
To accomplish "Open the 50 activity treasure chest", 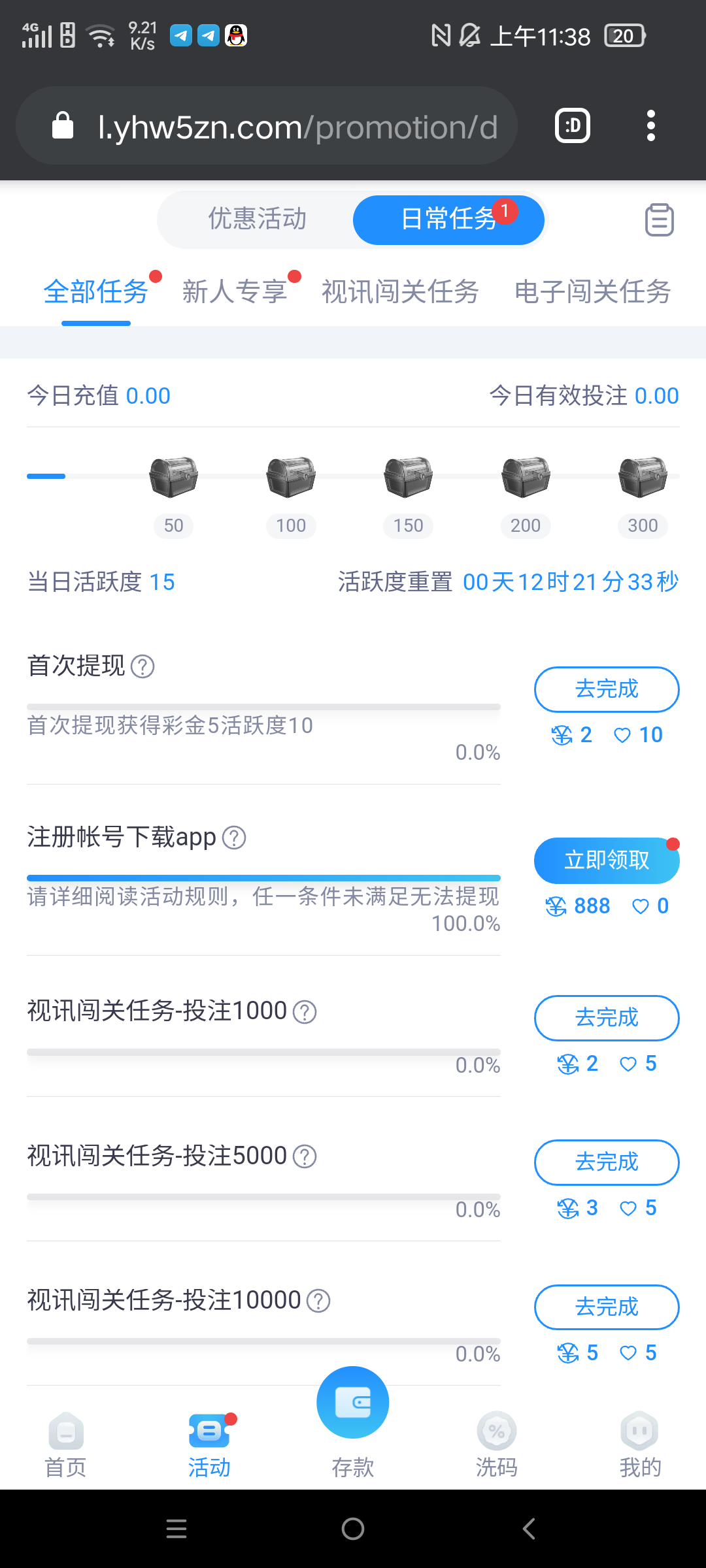I will click(173, 477).
